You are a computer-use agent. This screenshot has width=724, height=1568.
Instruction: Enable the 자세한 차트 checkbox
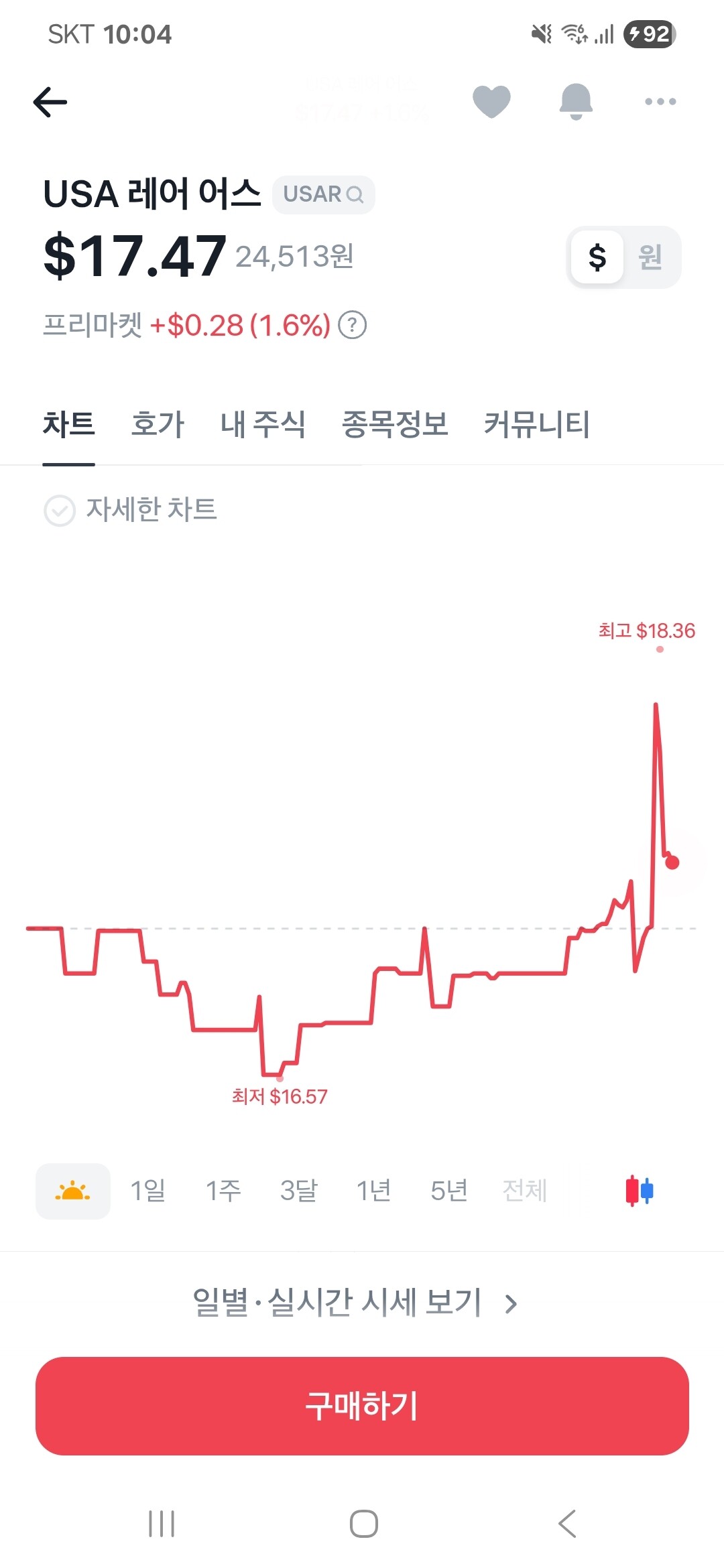pos(60,511)
